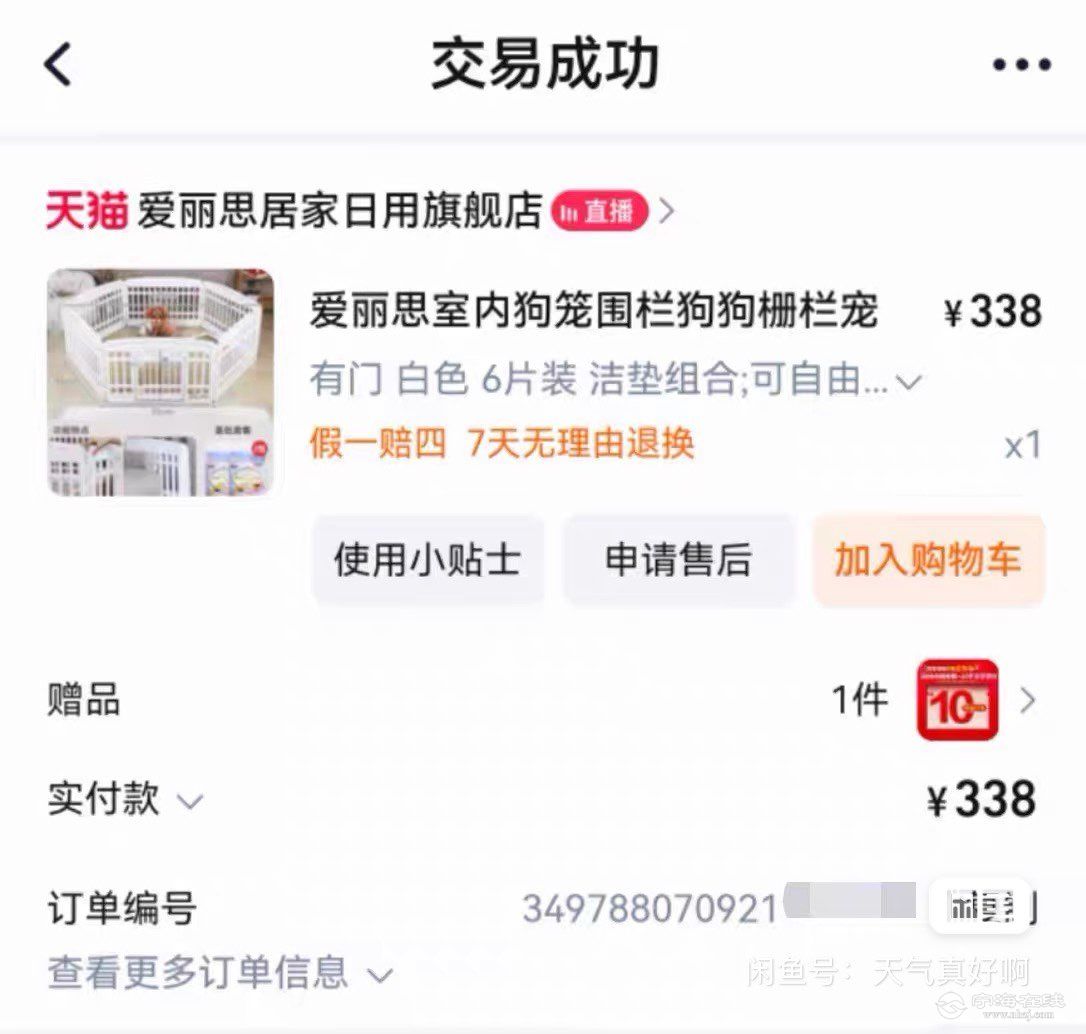Tap 申请售后 to request after-sales service

[678, 561]
